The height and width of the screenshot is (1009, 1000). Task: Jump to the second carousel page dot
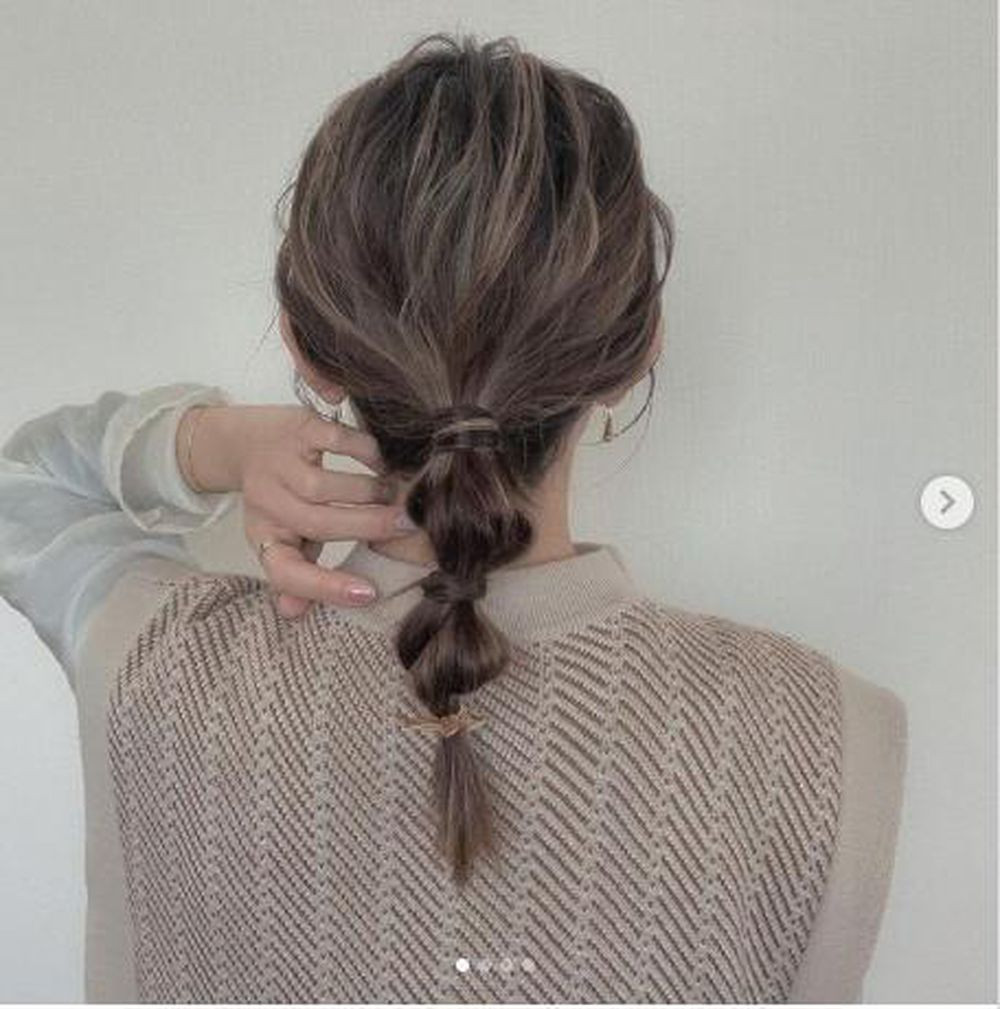click(484, 965)
